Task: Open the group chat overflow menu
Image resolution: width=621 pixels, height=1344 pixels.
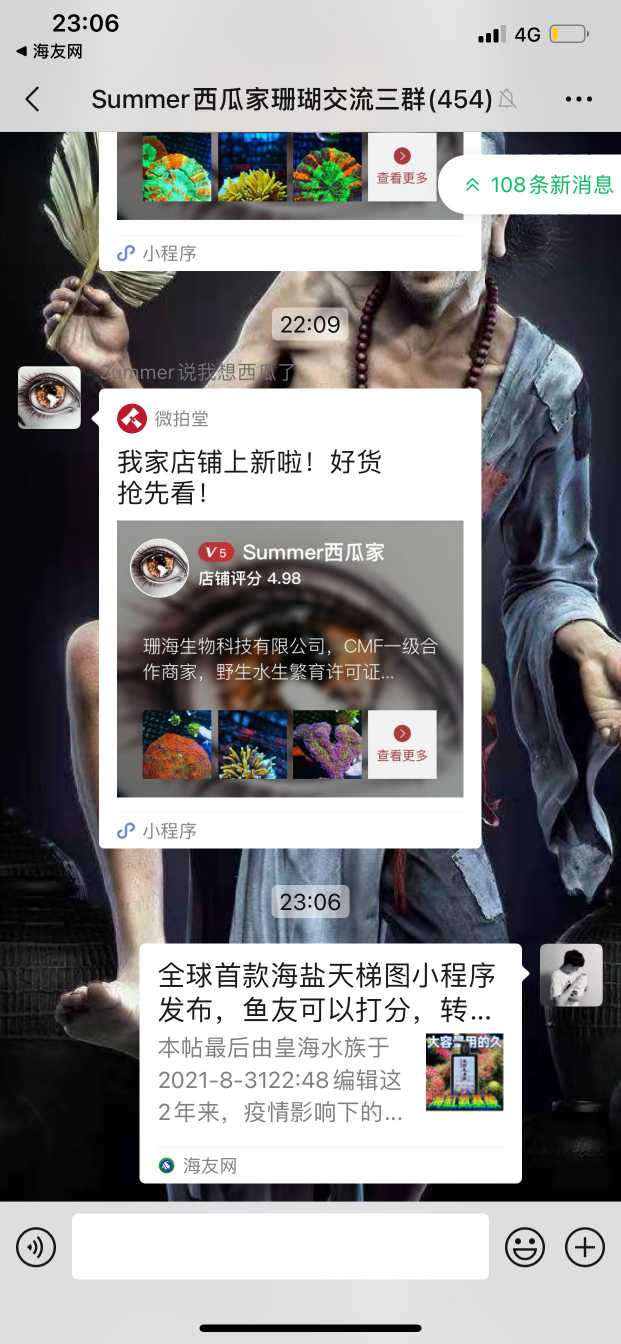Action: pyautogui.click(x=579, y=99)
